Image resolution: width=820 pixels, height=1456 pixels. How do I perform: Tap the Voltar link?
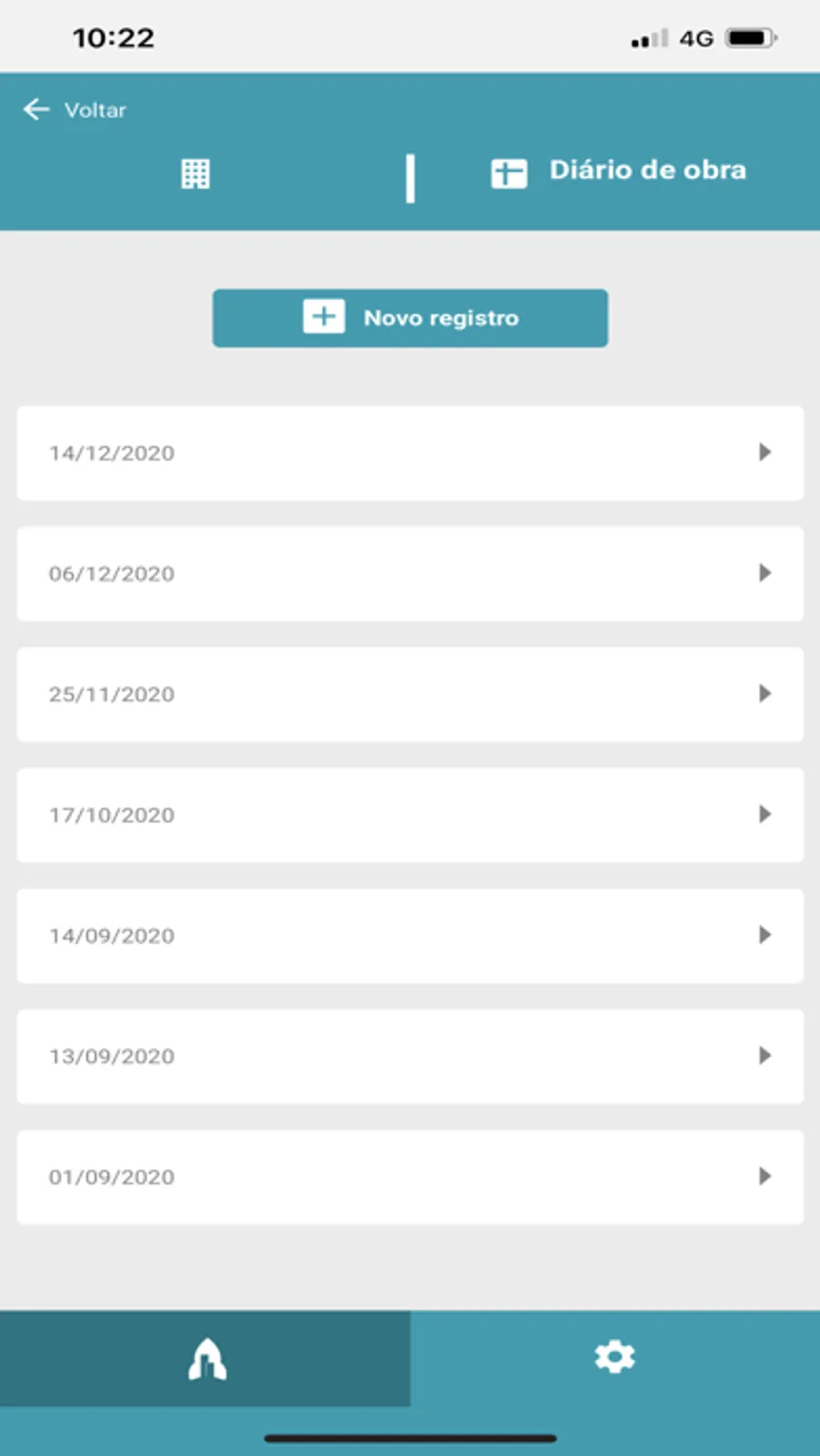95,110
